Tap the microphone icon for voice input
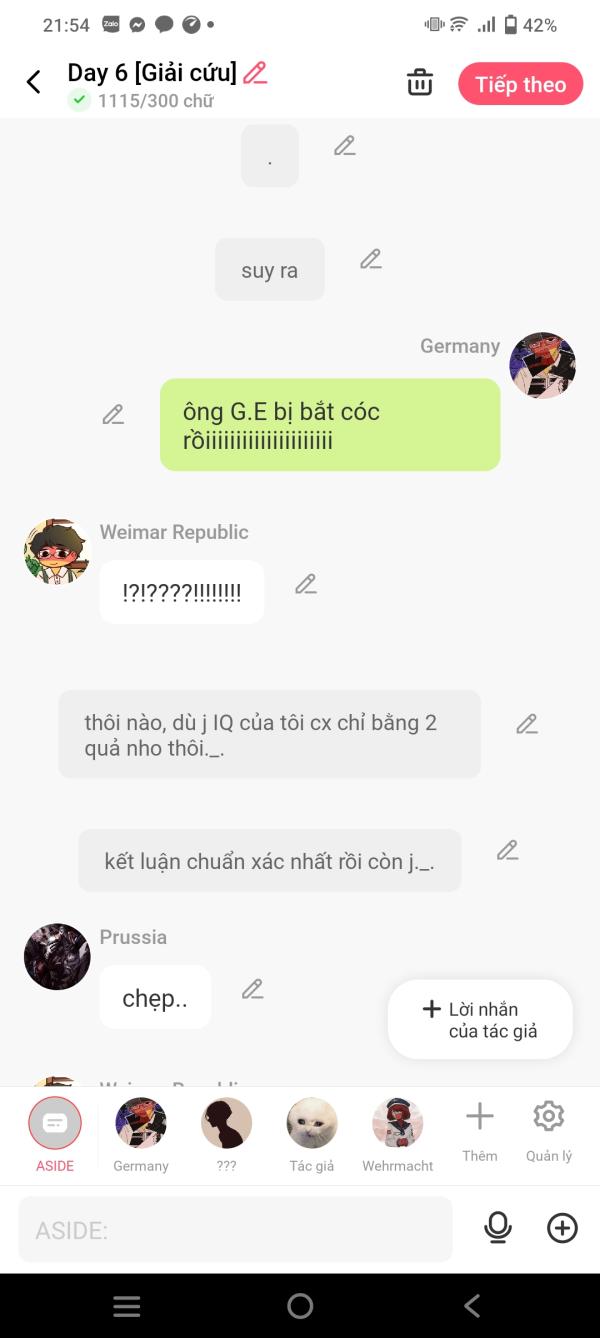The height and width of the screenshot is (1338, 600). coord(497,1228)
